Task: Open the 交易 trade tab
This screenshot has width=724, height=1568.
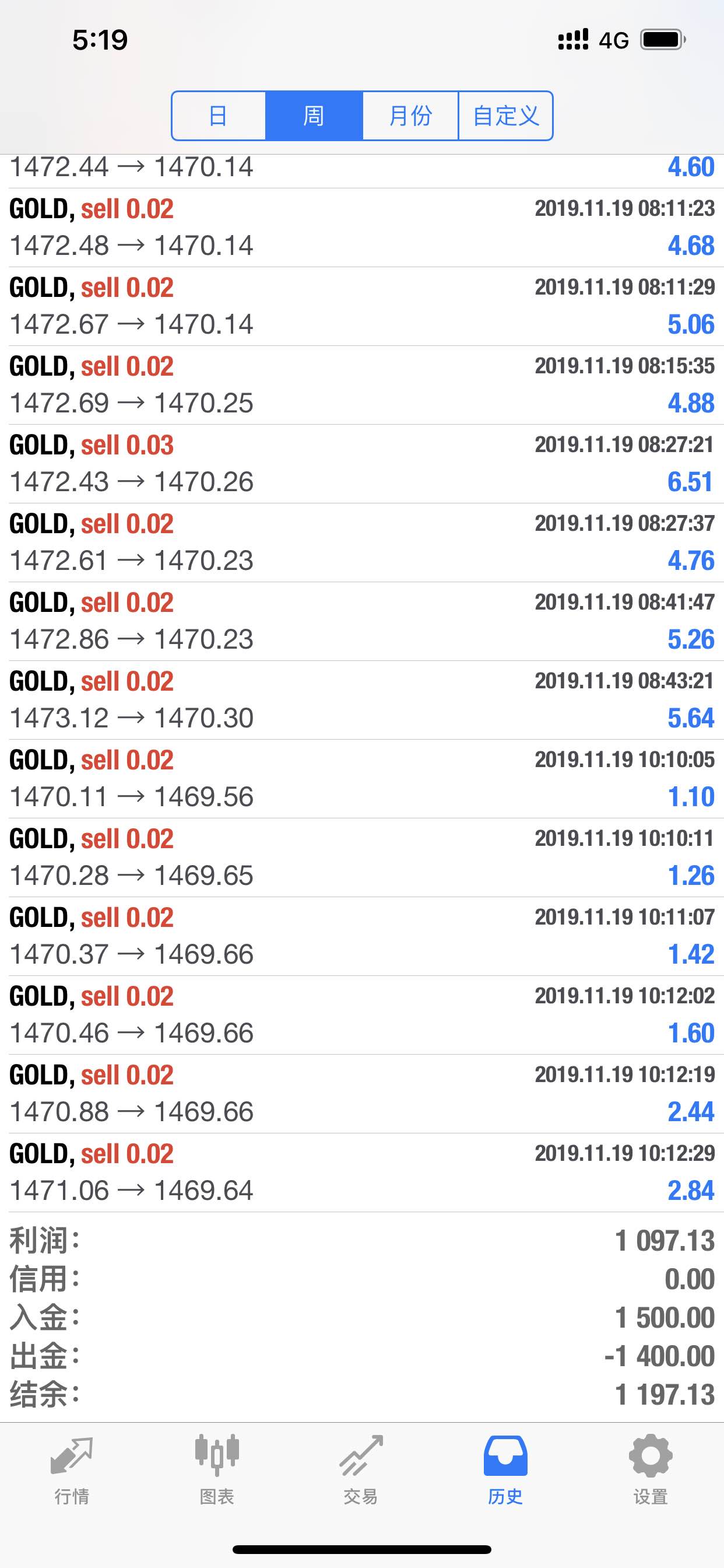Action: pos(361,1469)
